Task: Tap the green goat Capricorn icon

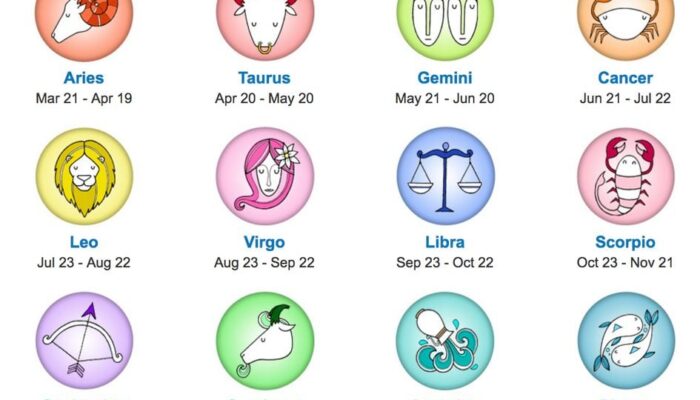Action: [265, 340]
